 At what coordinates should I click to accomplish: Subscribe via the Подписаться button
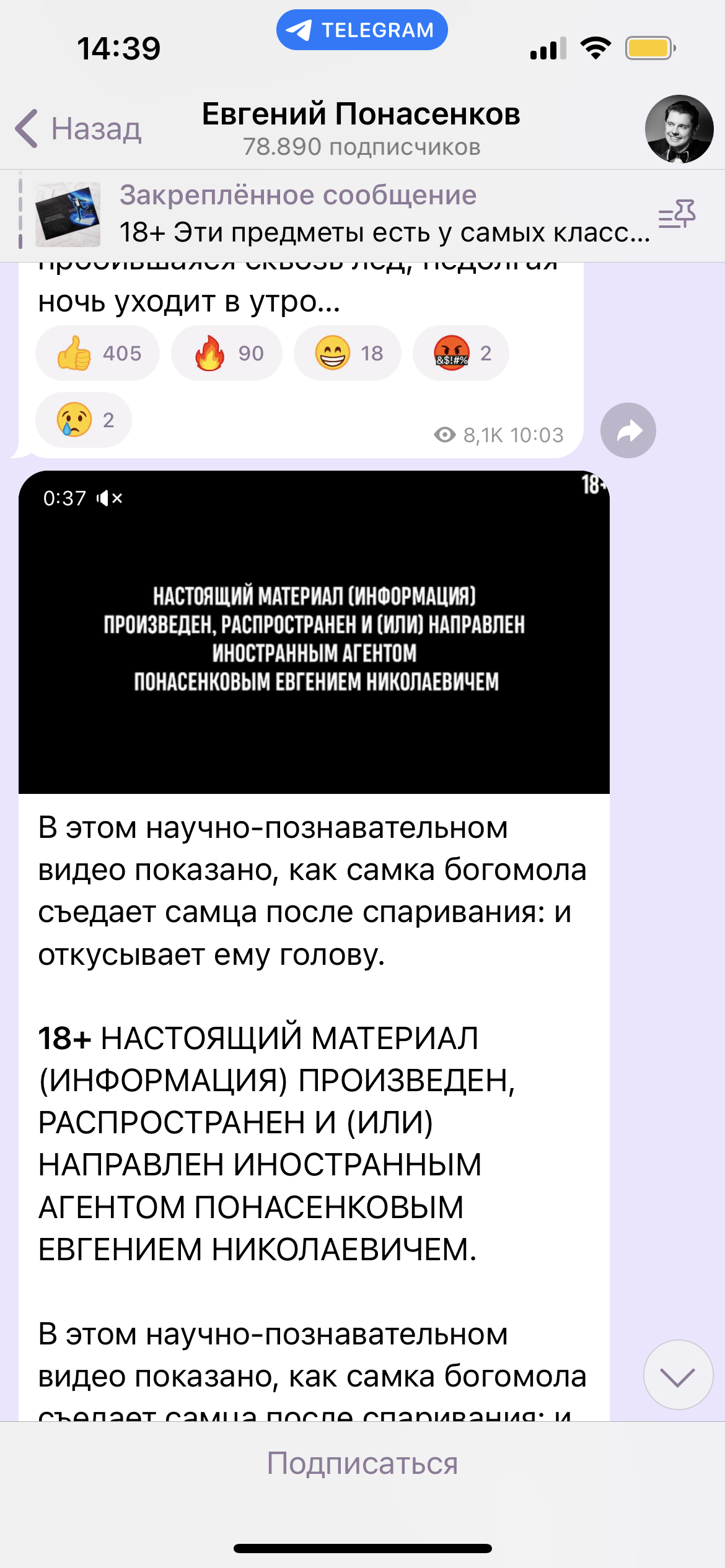point(362,1463)
